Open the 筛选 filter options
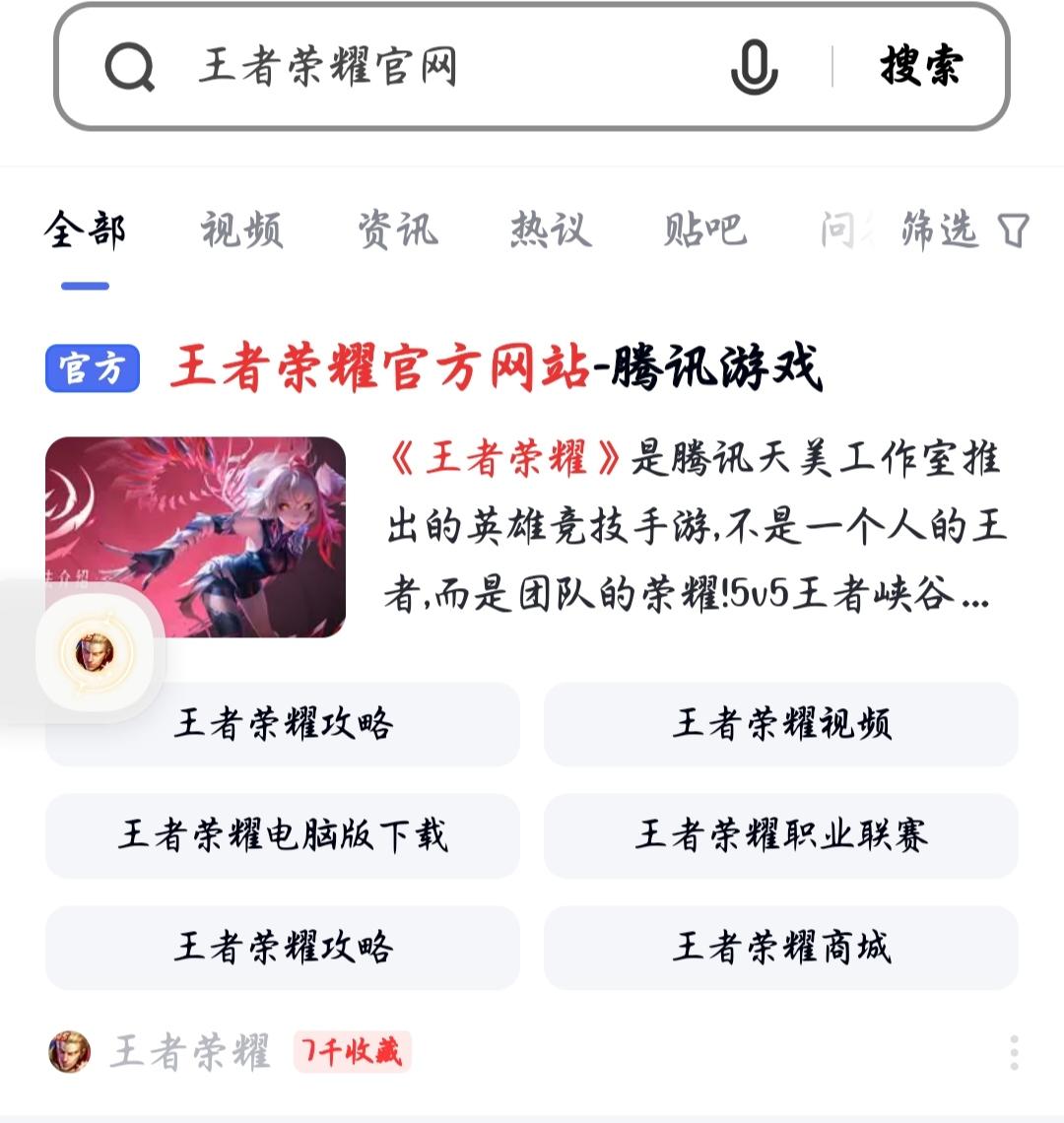Image resolution: width=1064 pixels, height=1123 pixels. point(964,231)
